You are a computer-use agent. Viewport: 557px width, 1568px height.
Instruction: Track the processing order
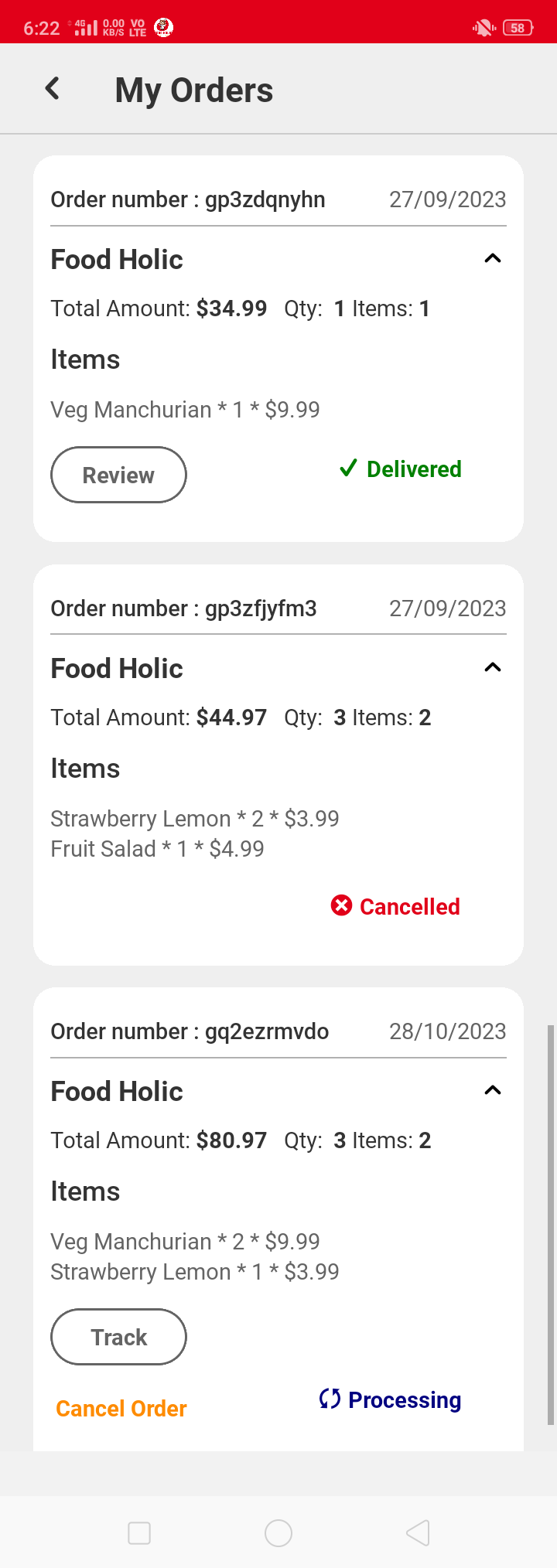click(118, 1337)
